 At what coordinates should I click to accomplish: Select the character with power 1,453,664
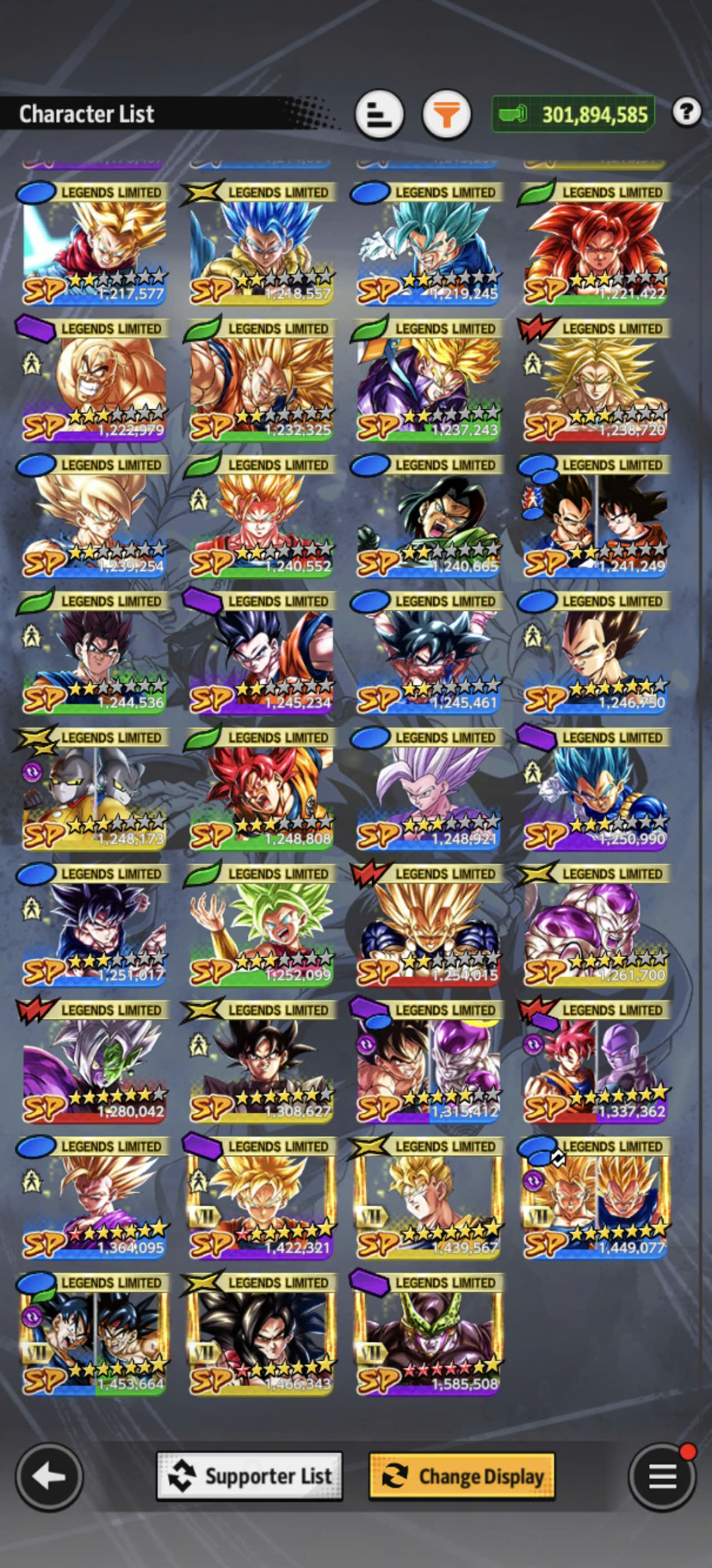95,1334
